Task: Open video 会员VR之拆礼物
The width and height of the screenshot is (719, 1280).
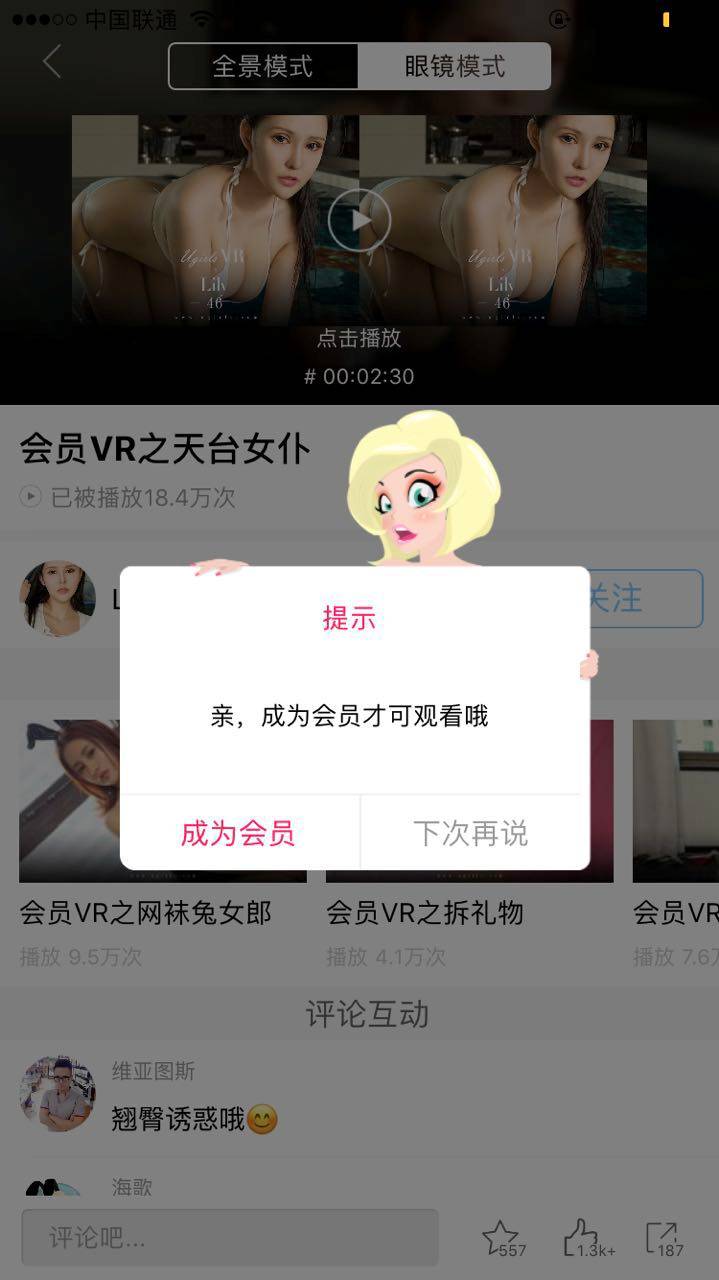Action: pyautogui.click(x=425, y=912)
